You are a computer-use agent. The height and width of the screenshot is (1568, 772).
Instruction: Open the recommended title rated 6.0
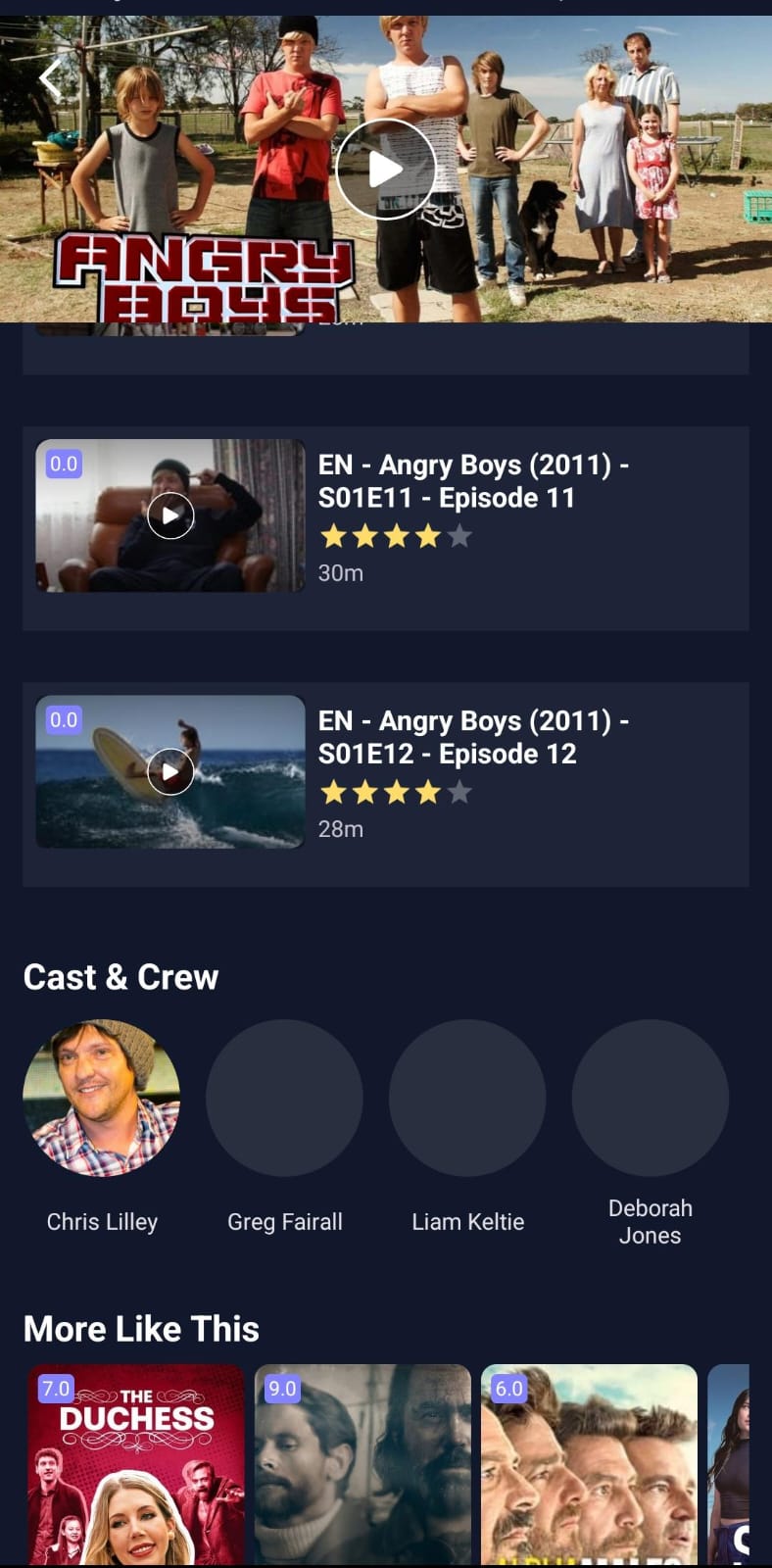589,1465
